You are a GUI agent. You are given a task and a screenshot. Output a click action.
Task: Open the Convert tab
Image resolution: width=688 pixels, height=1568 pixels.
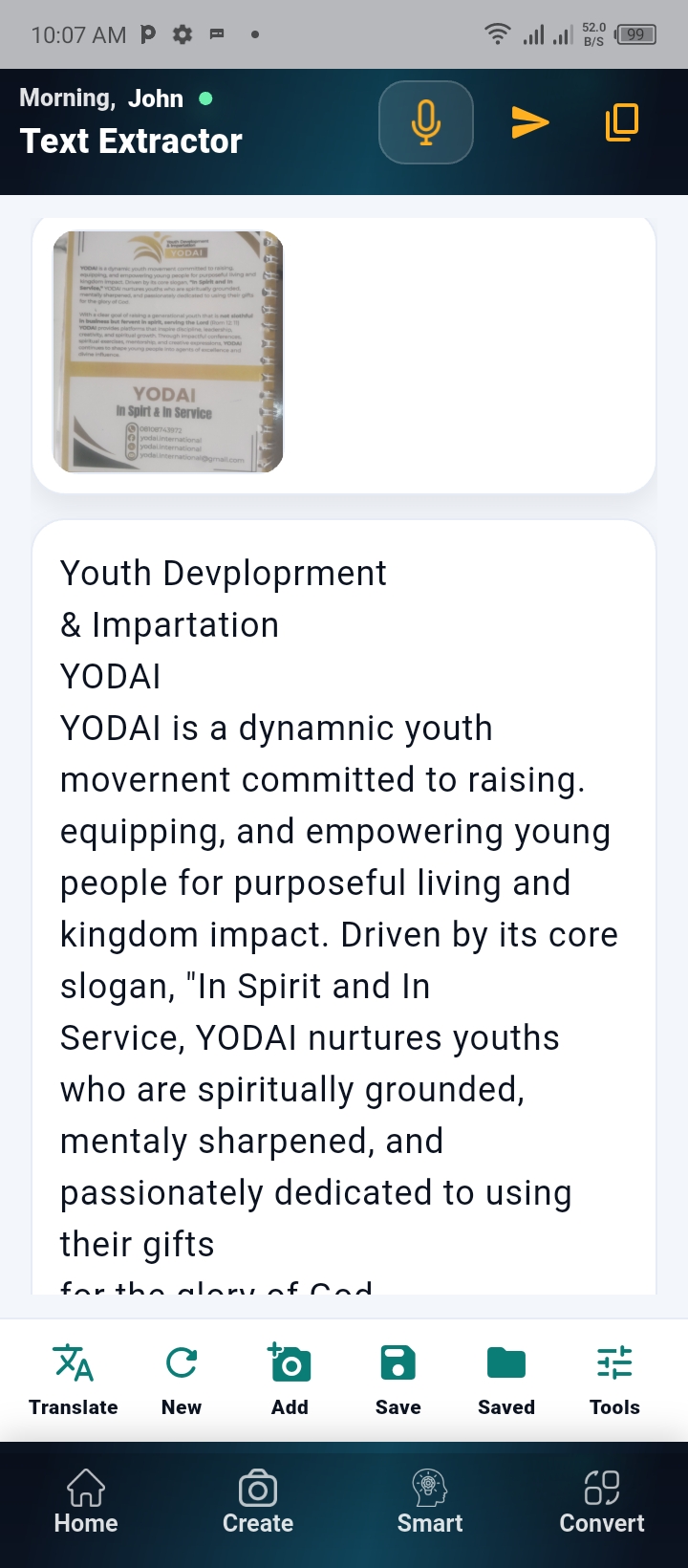coord(602,1502)
